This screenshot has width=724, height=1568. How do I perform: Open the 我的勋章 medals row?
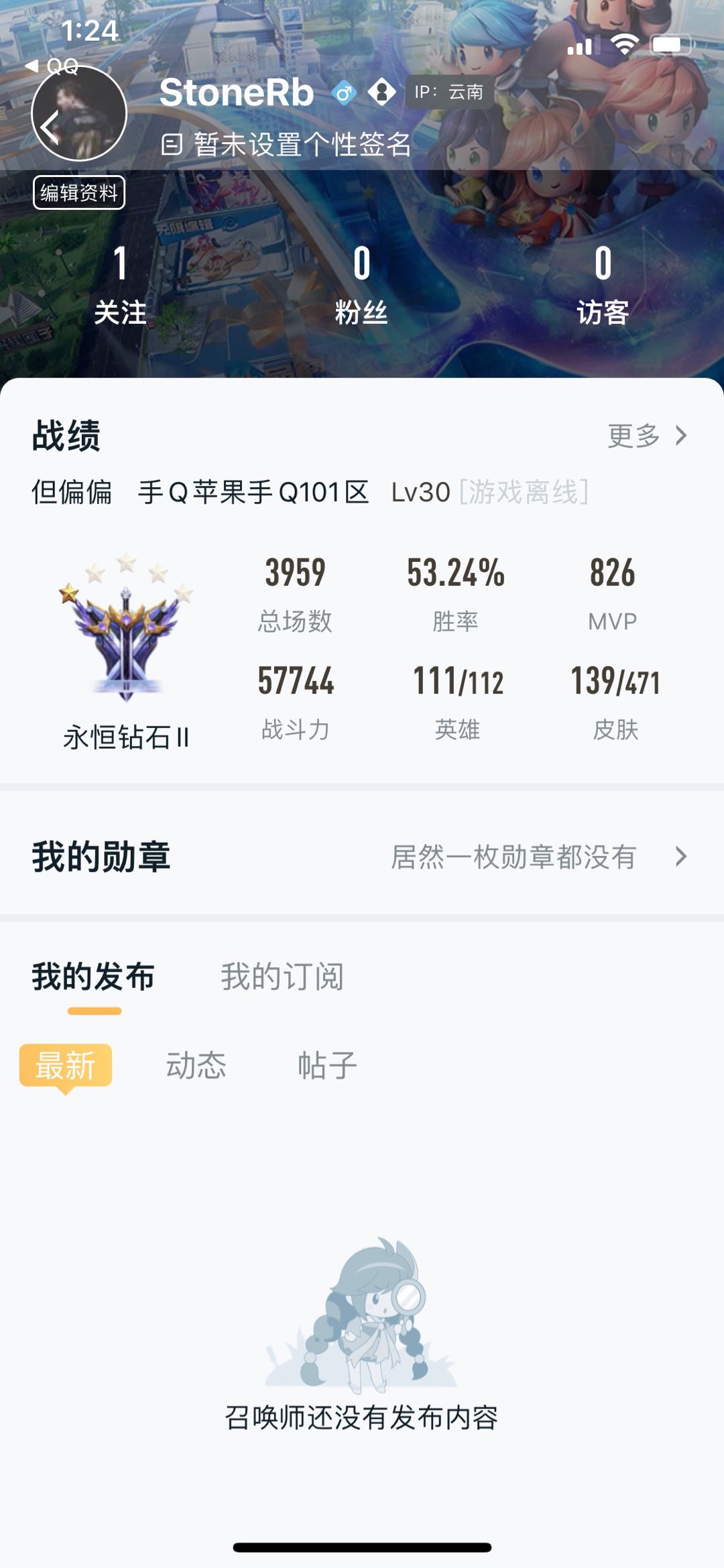(362, 857)
